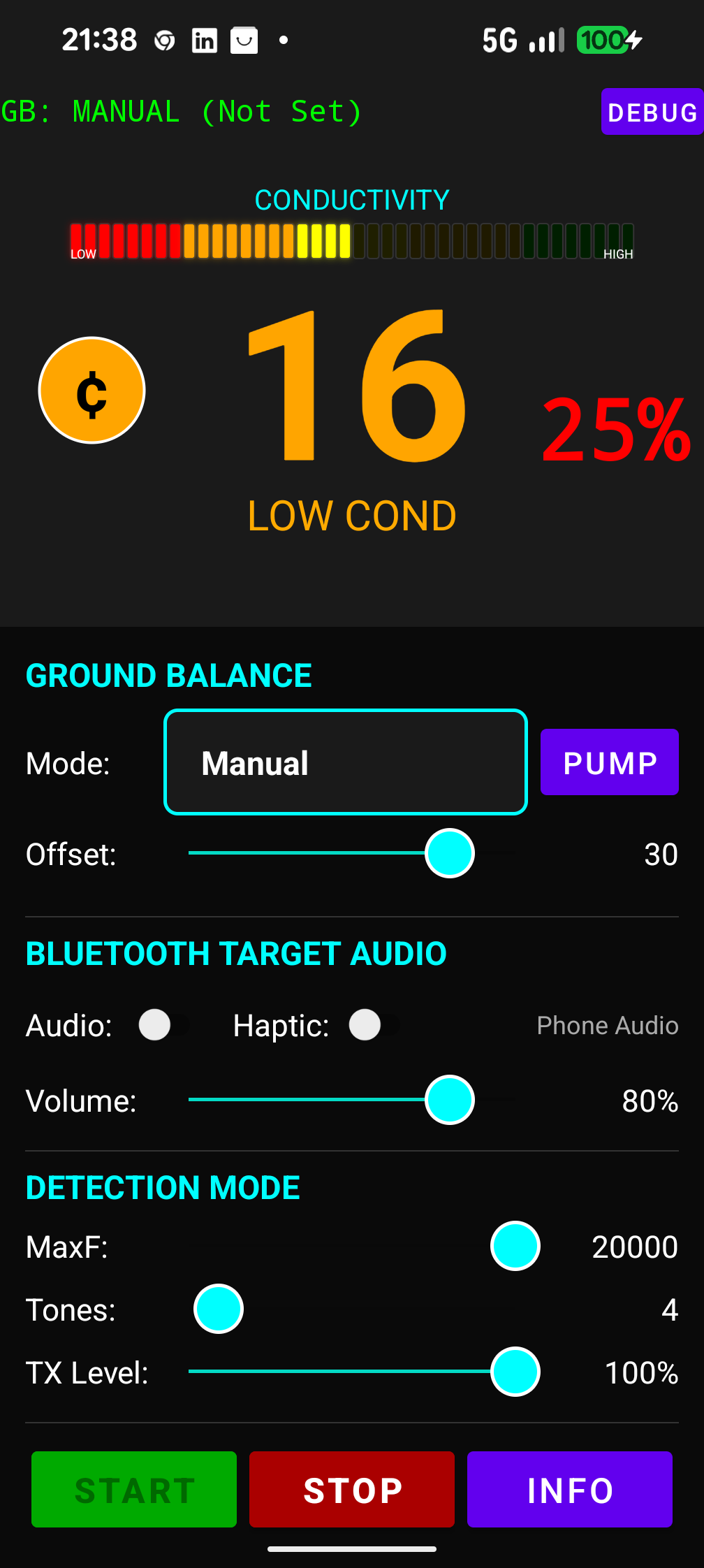The height and width of the screenshot is (1568, 704).
Task: Start detection with the START button
Action: point(134,1490)
